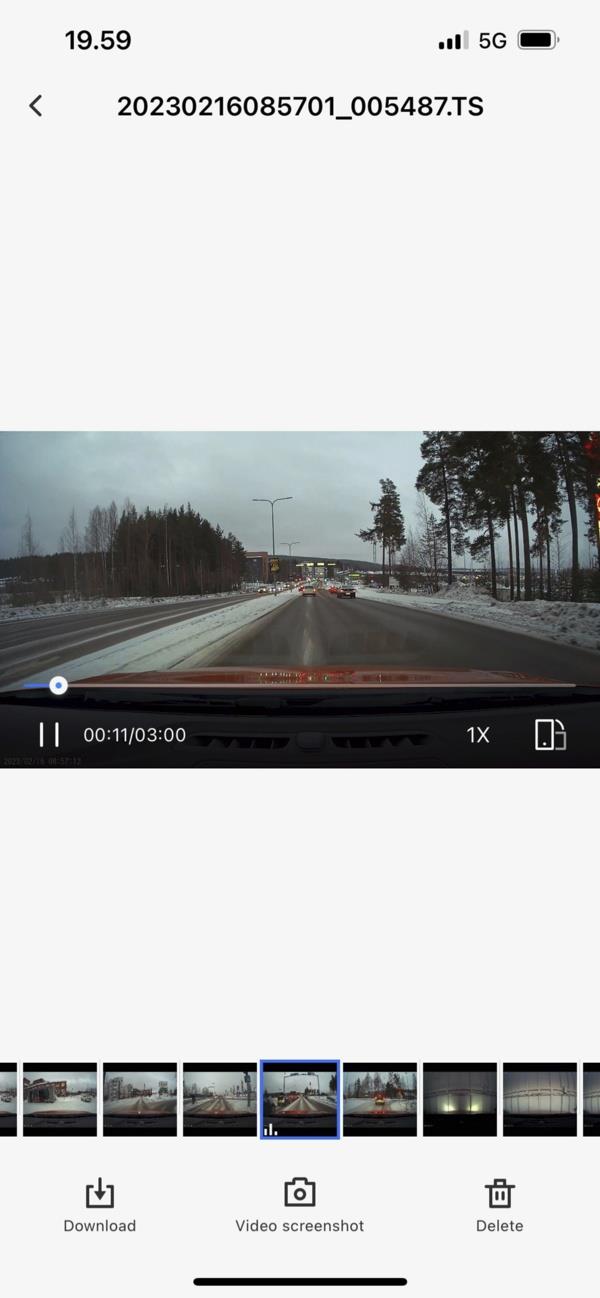Go back using the top-left arrow

(x=36, y=106)
